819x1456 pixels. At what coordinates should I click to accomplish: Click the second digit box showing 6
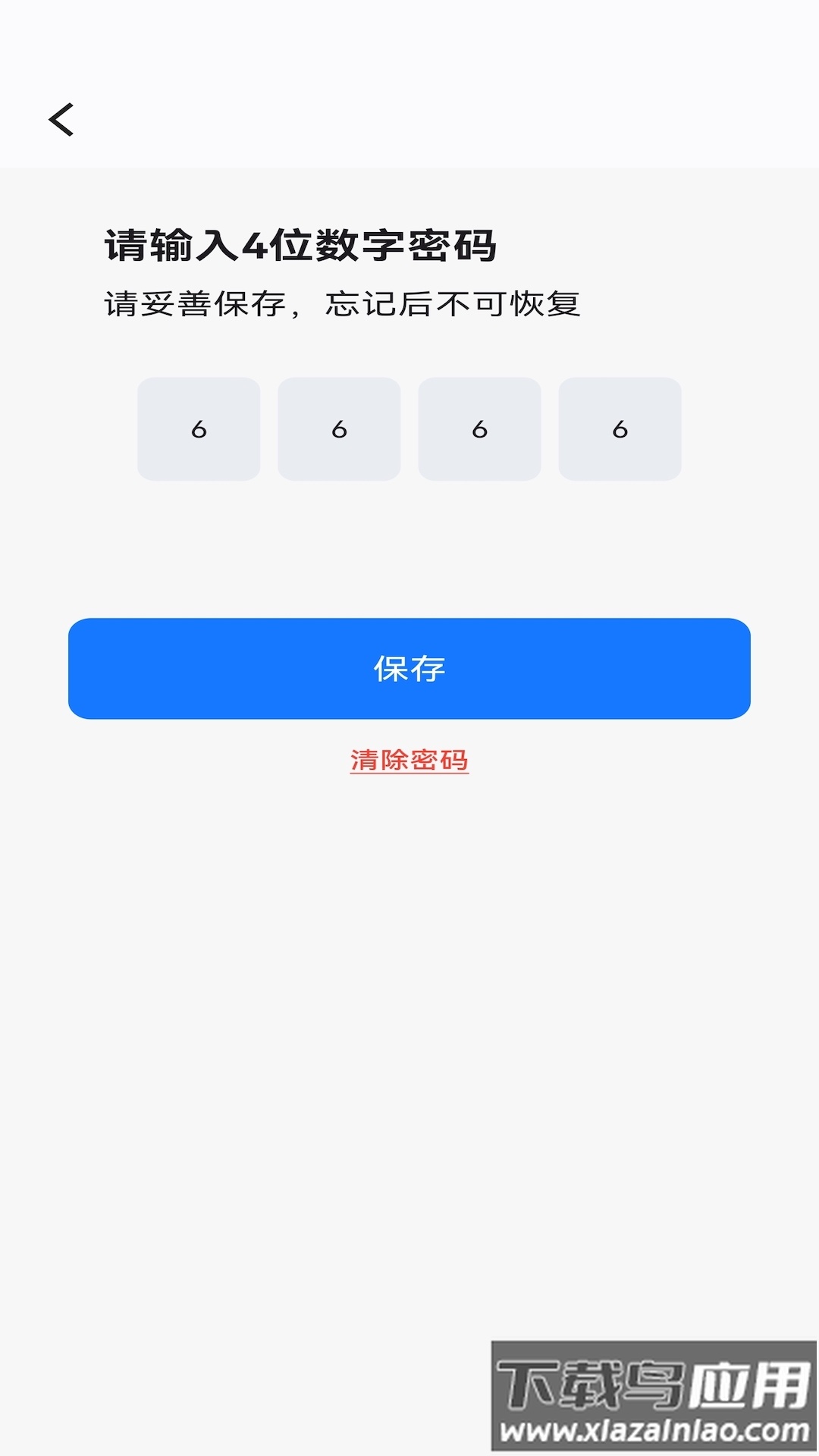tap(339, 429)
